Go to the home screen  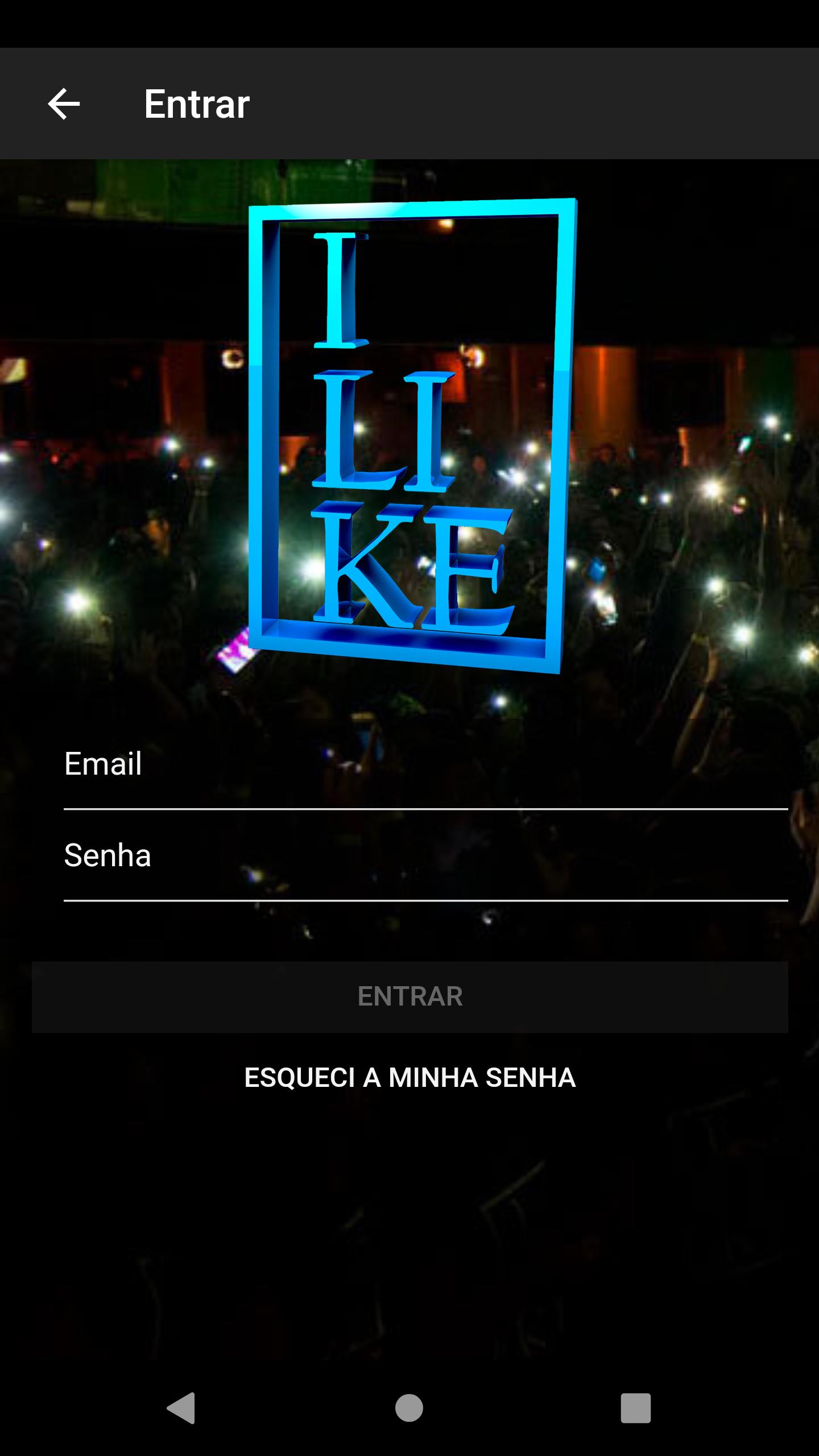[409, 1408]
